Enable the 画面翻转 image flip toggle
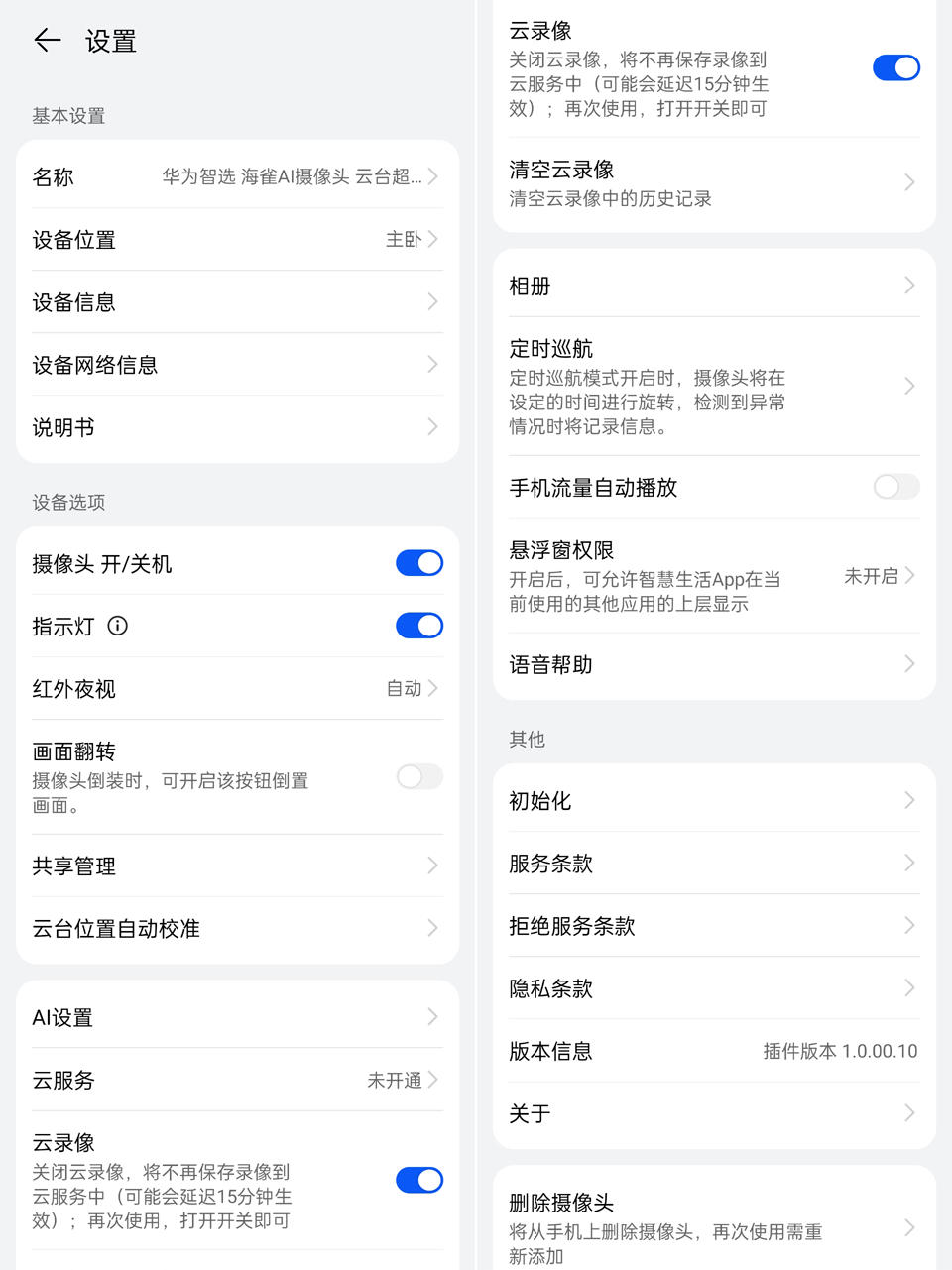The image size is (952, 1270). 418,777
